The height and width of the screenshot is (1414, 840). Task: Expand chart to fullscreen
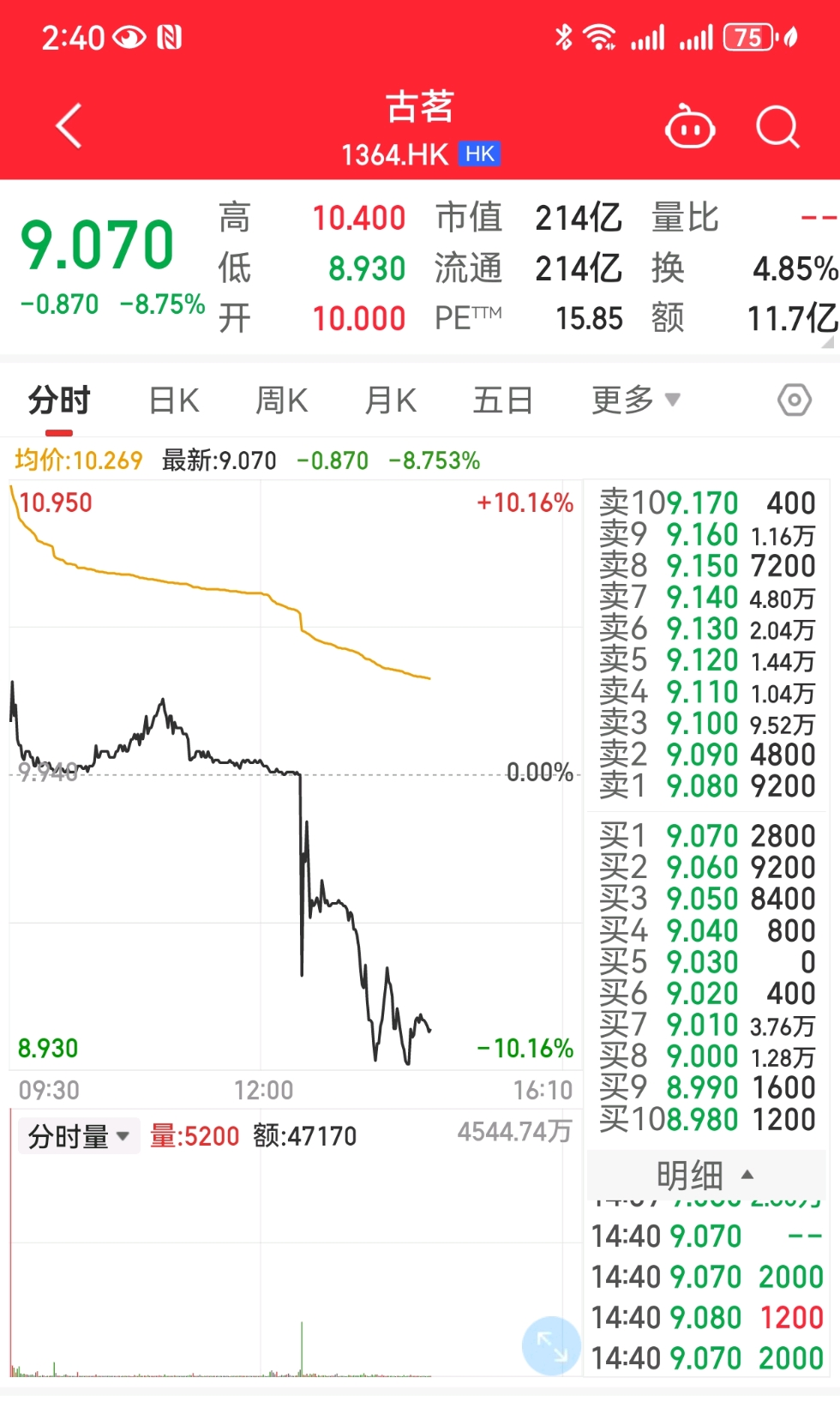(552, 1345)
